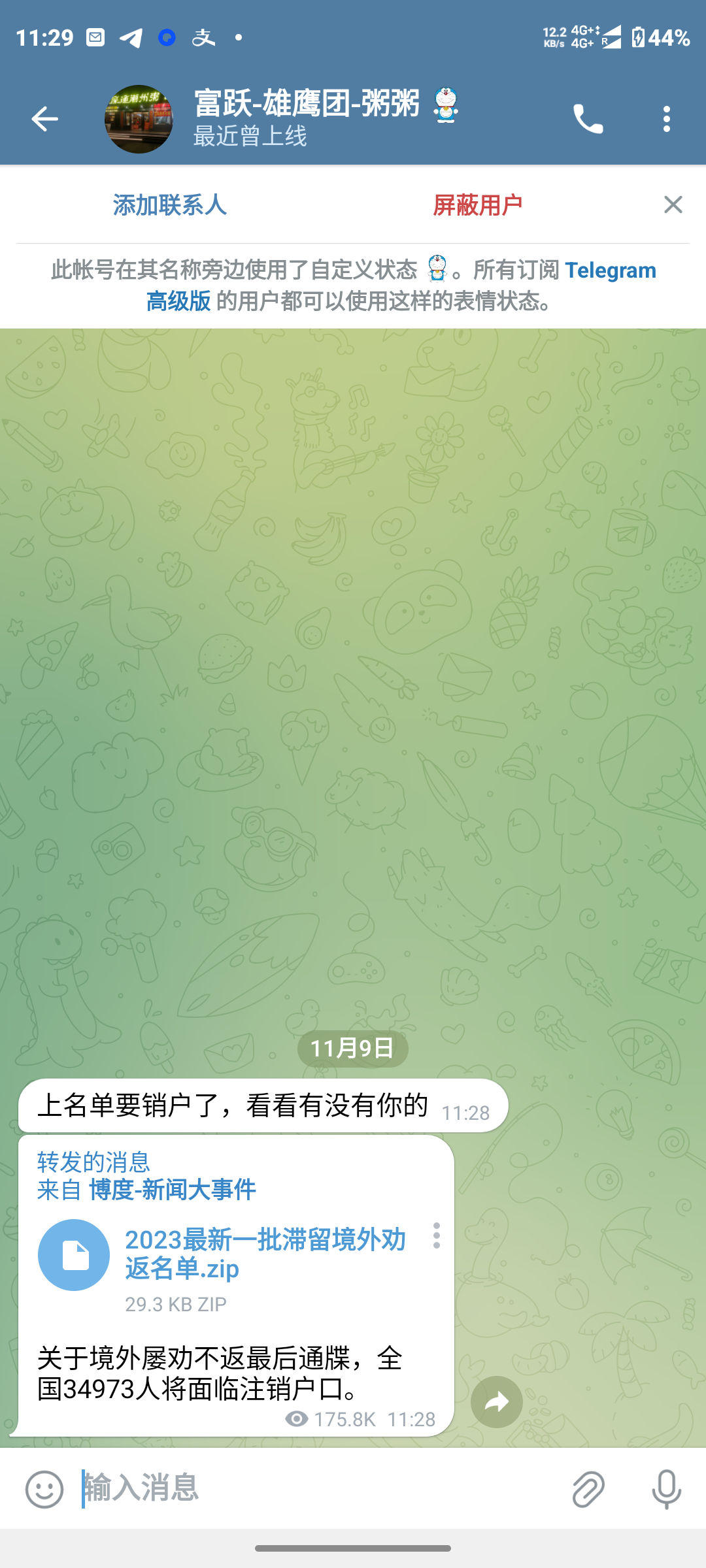Tap 添加联系人 to add contact
The width and height of the screenshot is (706, 1568).
pos(170,205)
